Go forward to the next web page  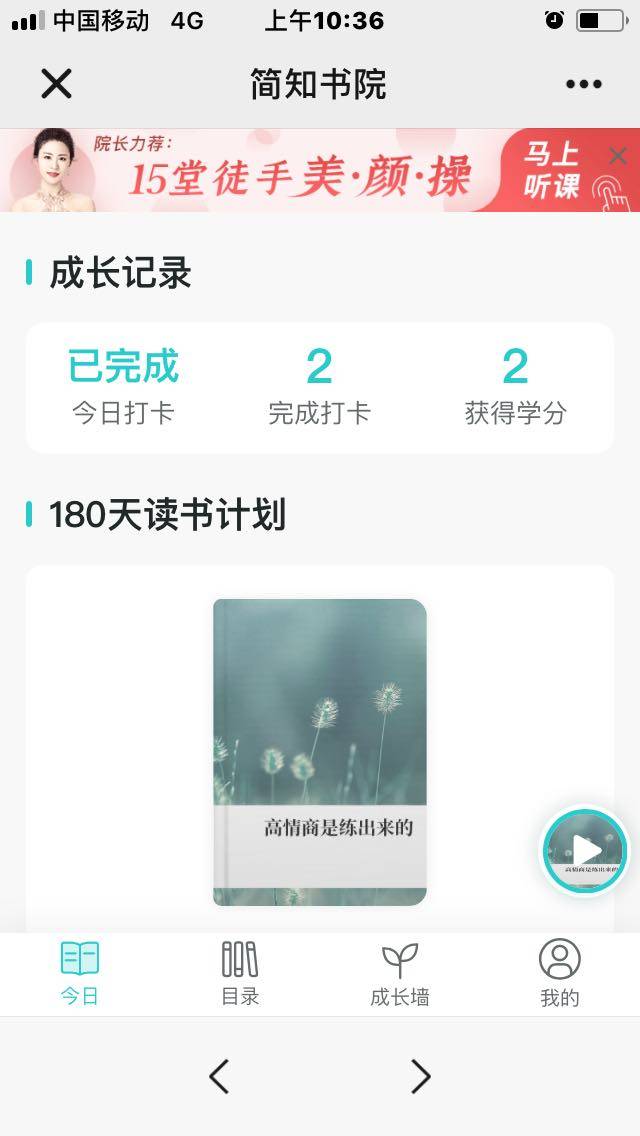click(x=421, y=1076)
